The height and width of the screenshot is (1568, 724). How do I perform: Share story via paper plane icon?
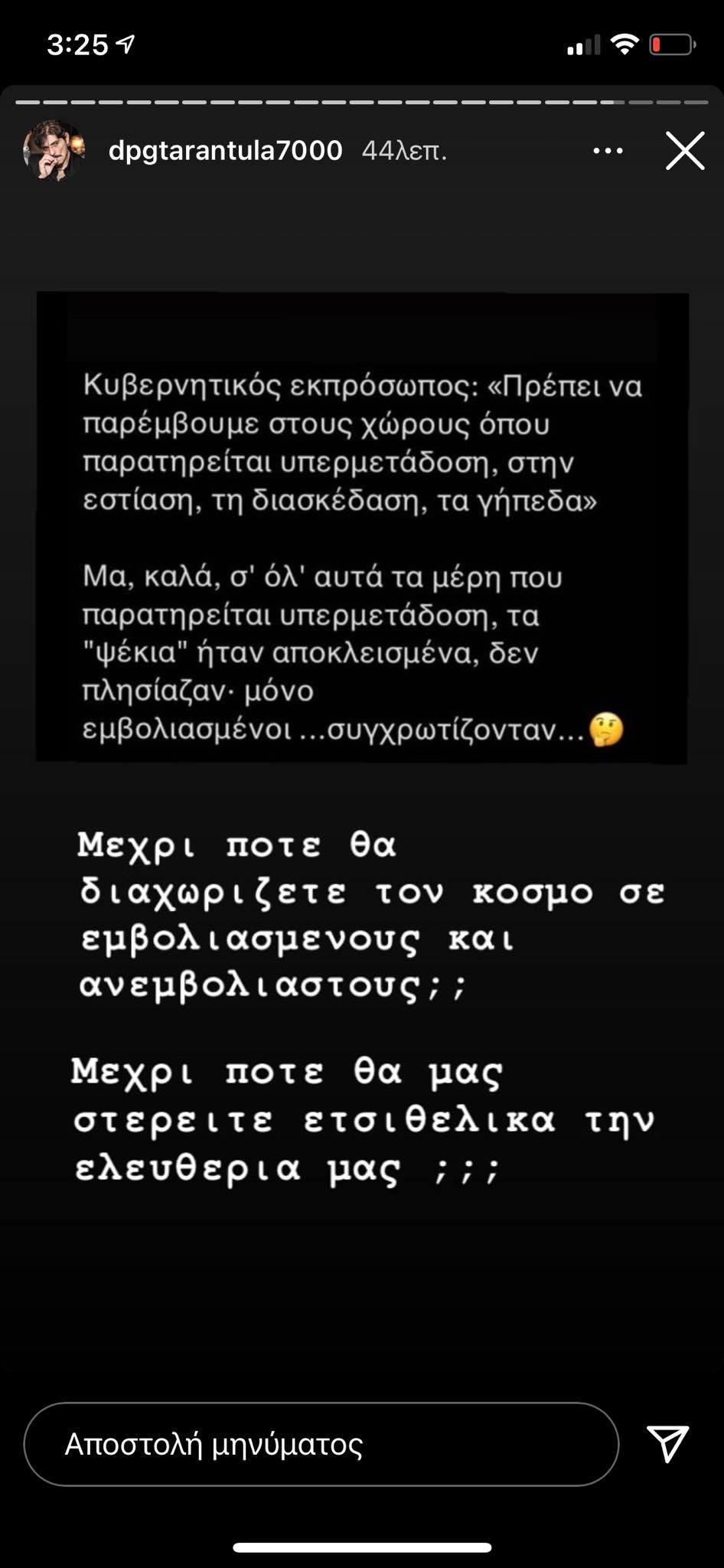(667, 1444)
